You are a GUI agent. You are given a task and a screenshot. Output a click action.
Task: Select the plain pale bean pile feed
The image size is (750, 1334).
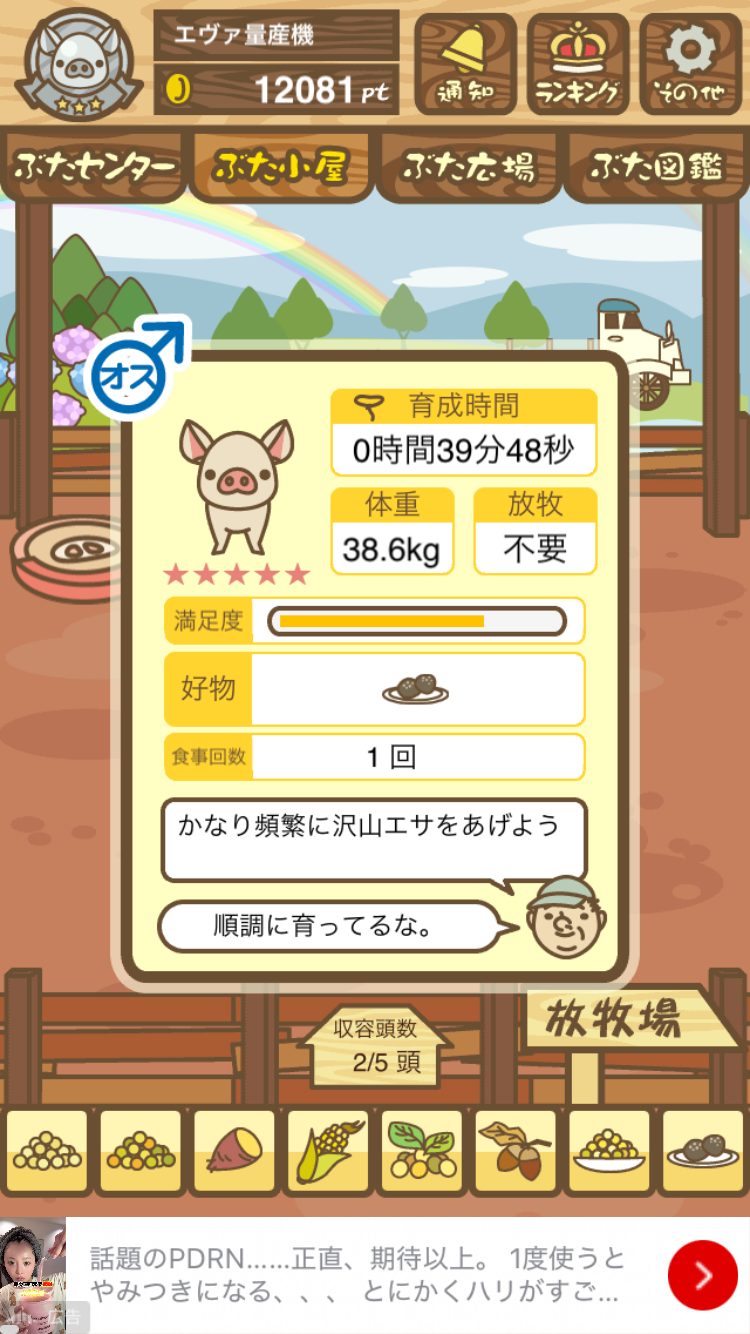click(47, 1152)
